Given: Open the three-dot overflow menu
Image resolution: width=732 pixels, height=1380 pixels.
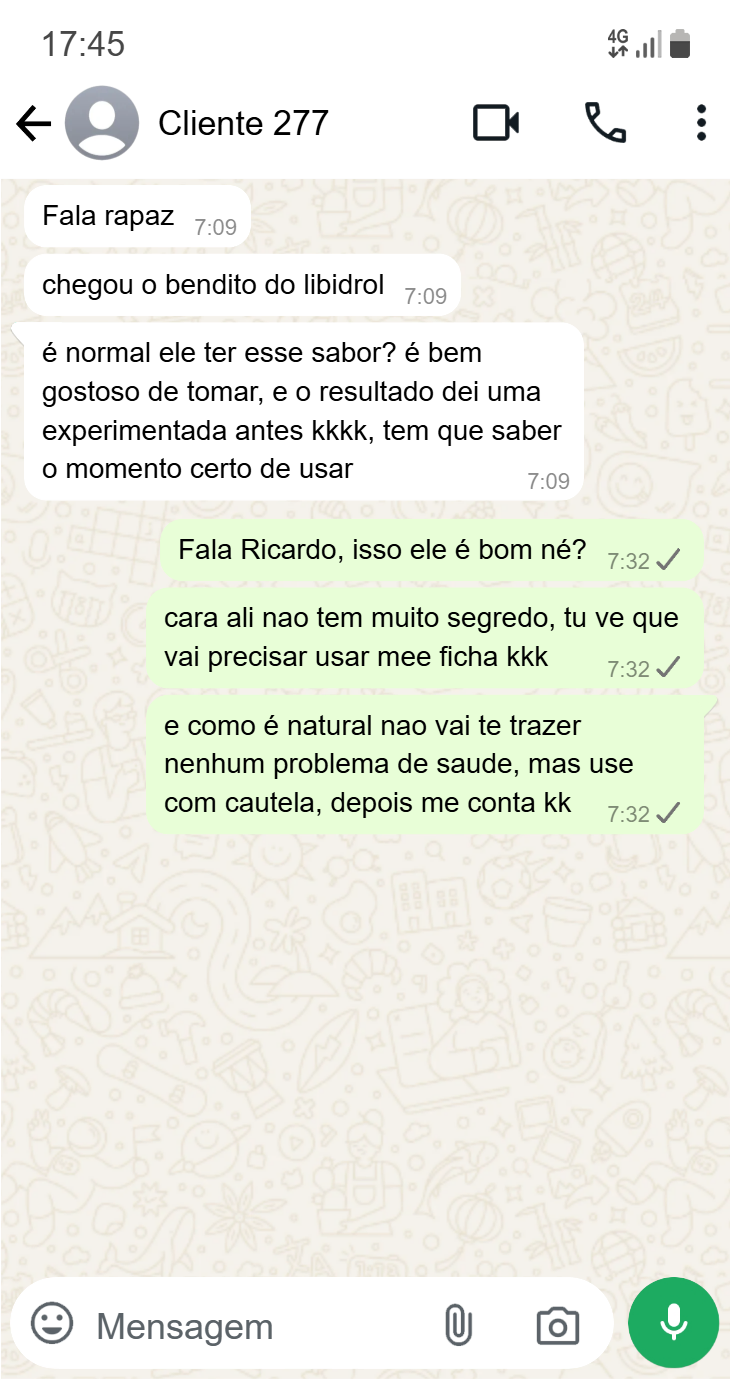Looking at the screenshot, I should pos(700,122).
